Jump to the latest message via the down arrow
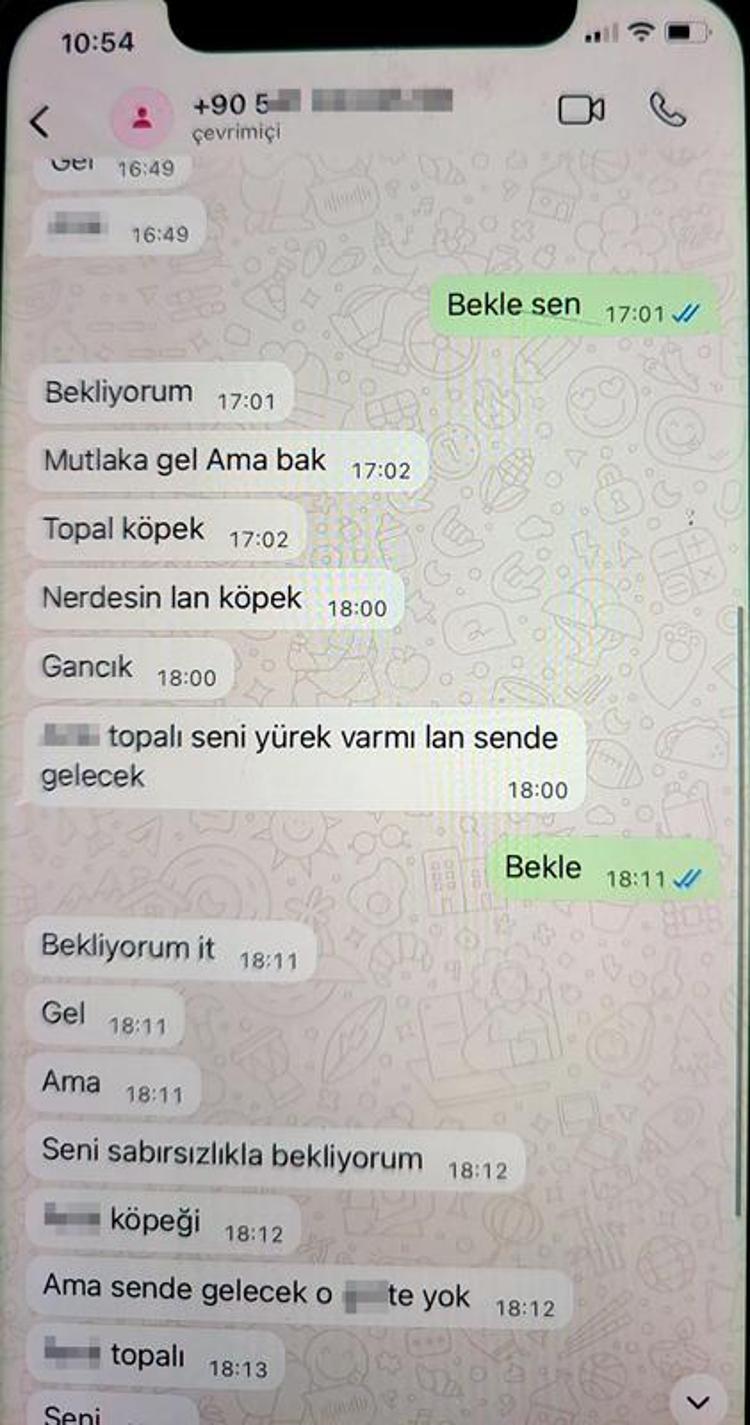750x1425 pixels. pyautogui.click(x=698, y=1401)
